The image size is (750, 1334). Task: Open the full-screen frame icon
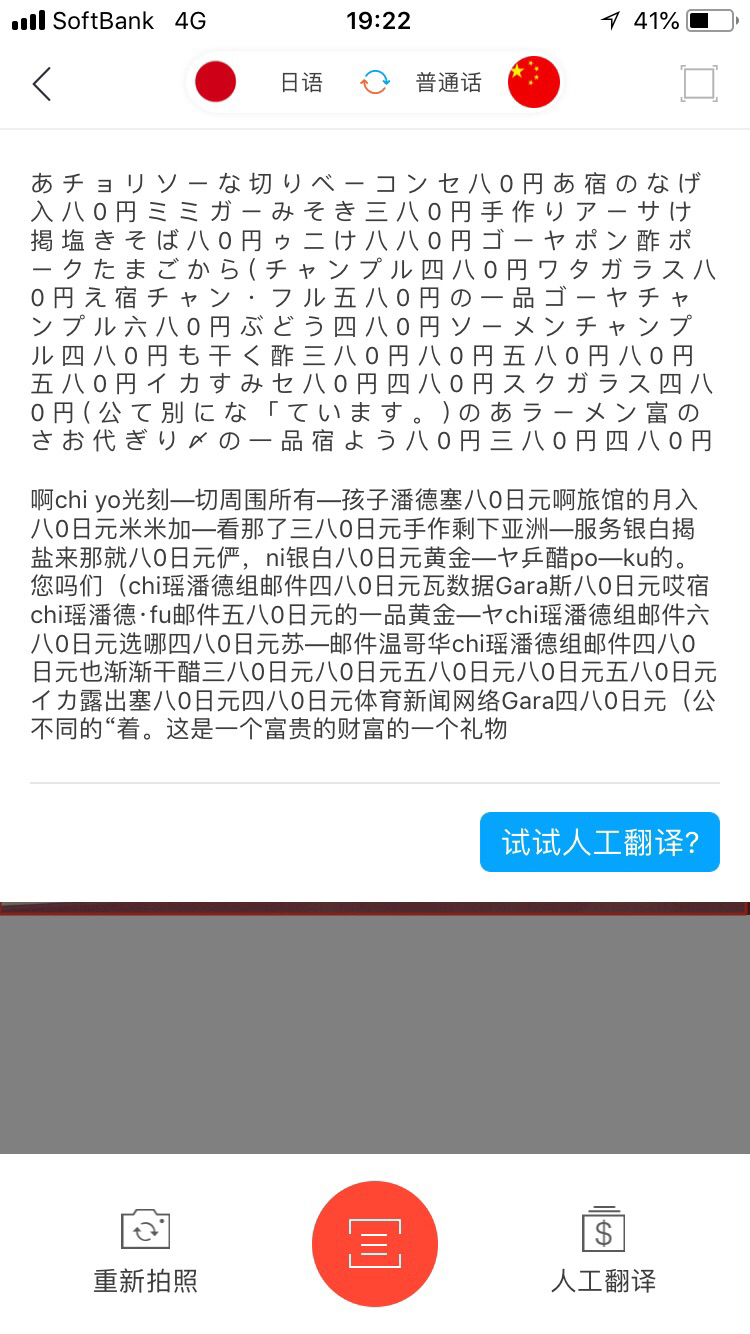pyautogui.click(x=699, y=83)
